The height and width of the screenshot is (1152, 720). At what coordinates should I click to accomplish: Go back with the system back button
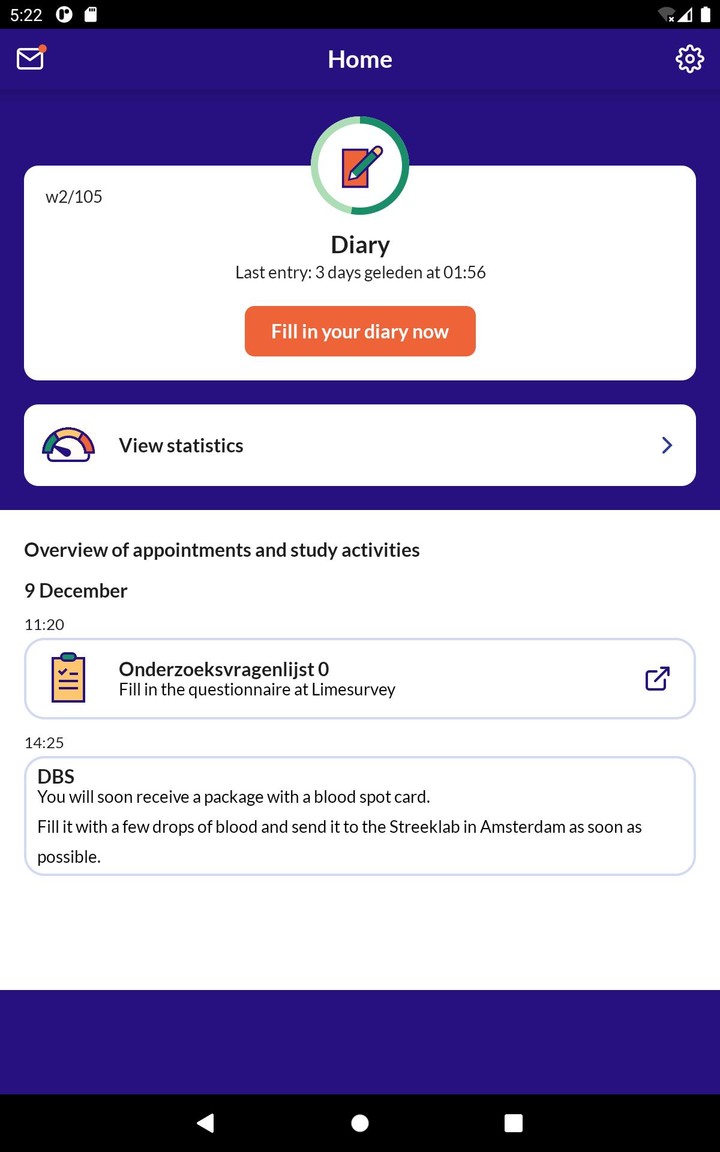[x=206, y=1122]
